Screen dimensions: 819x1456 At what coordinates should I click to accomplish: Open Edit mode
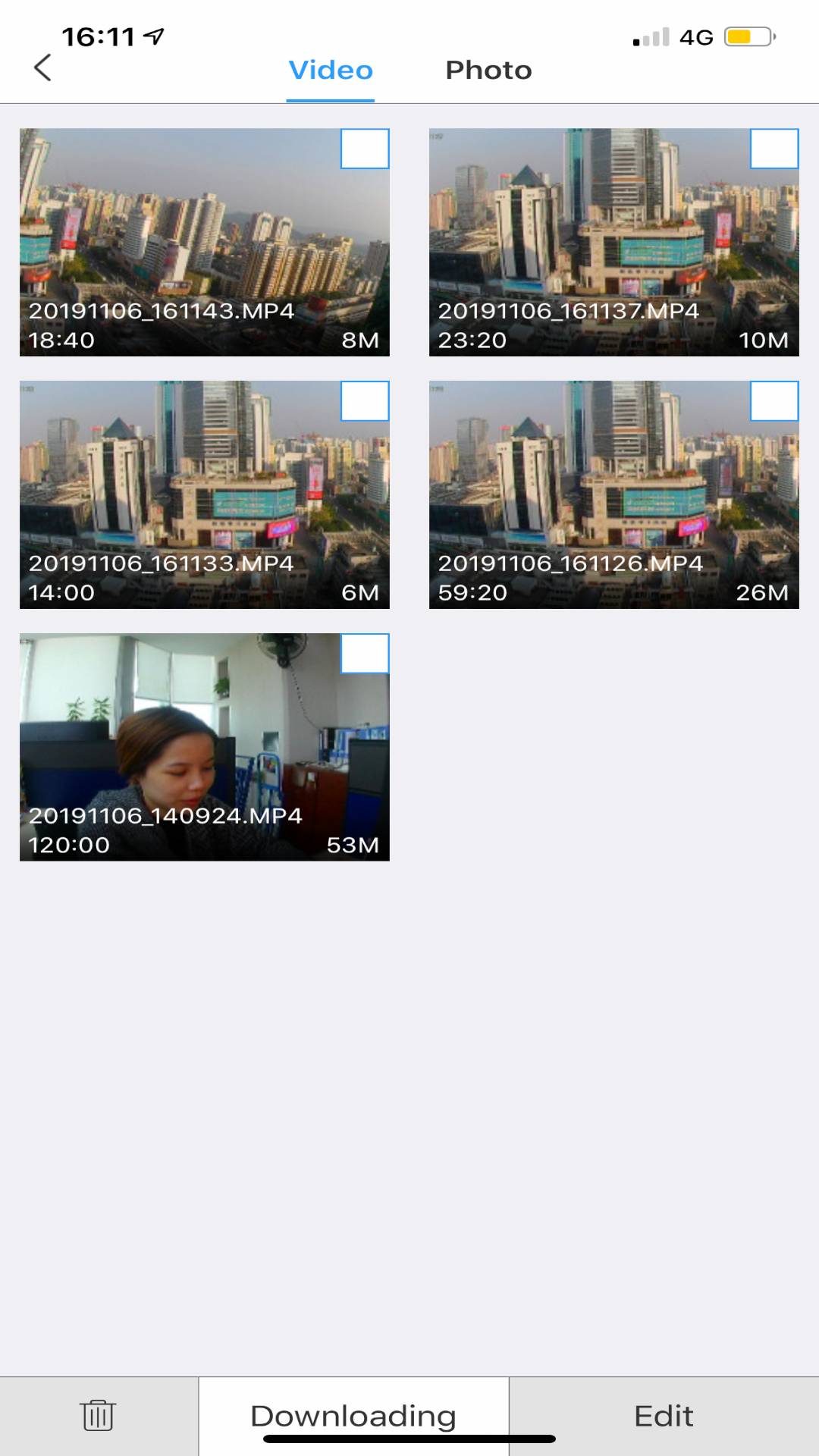pos(664,1414)
